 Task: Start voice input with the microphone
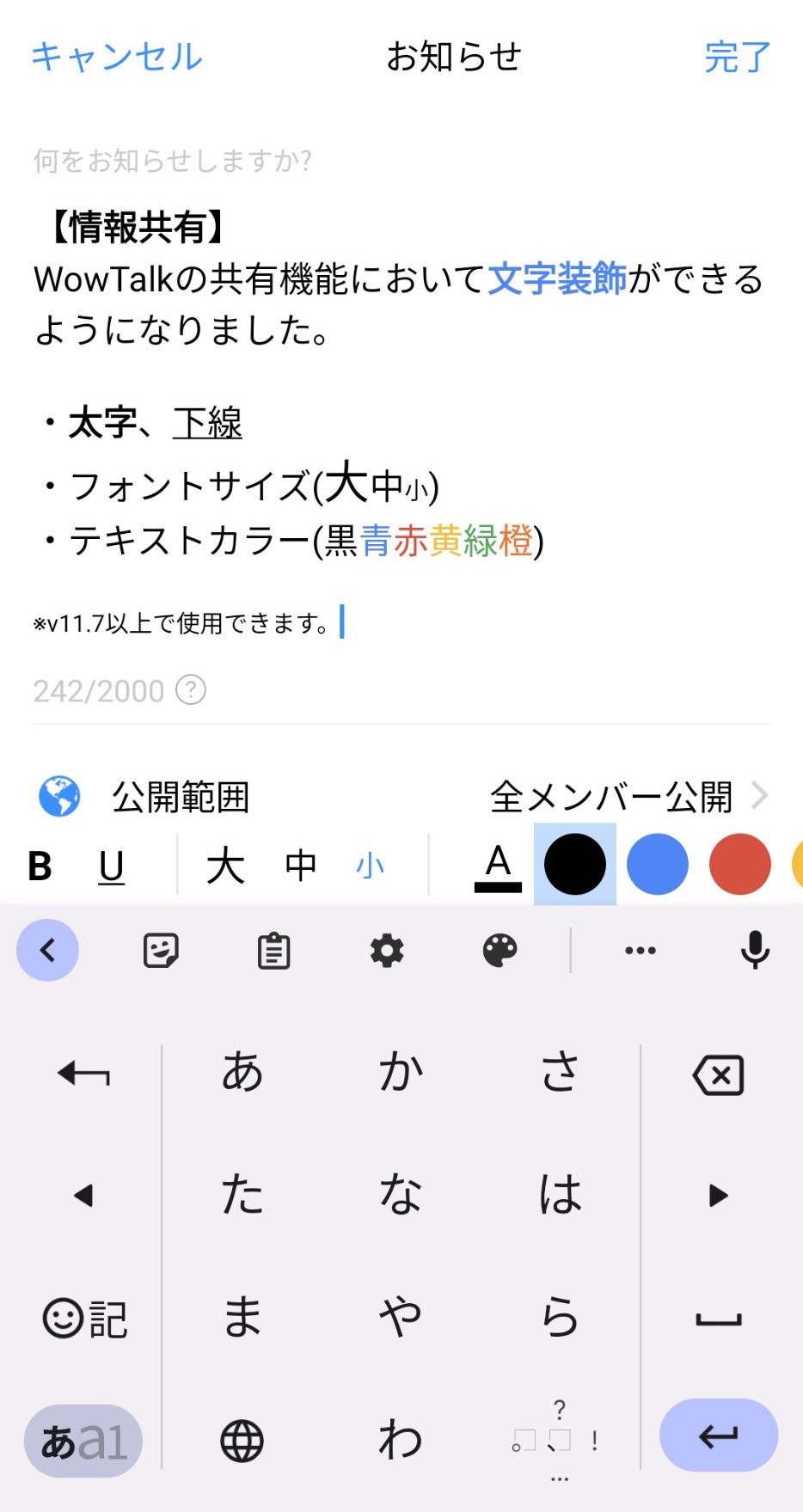coord(755,951)
